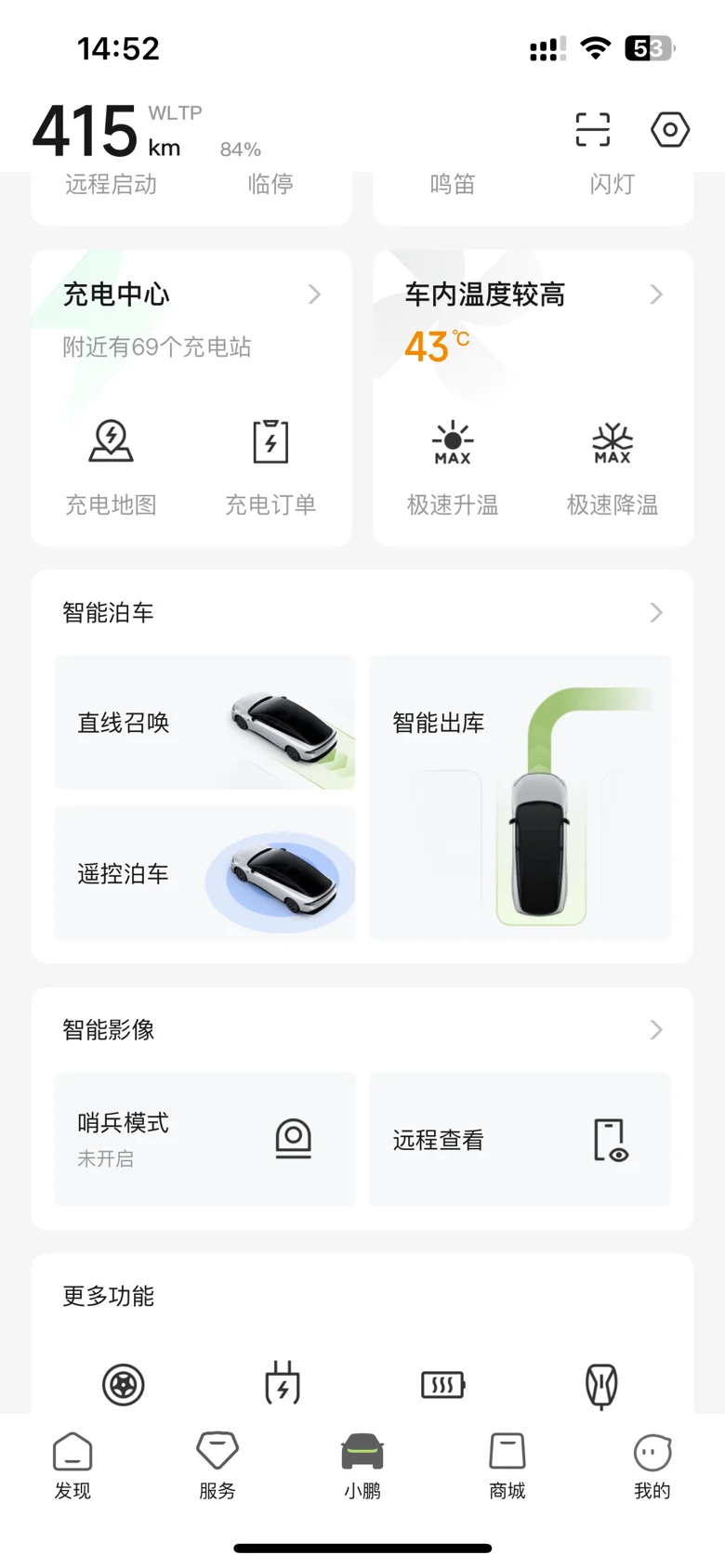Open the scan code icon
725x1568 pixels.
592,129
